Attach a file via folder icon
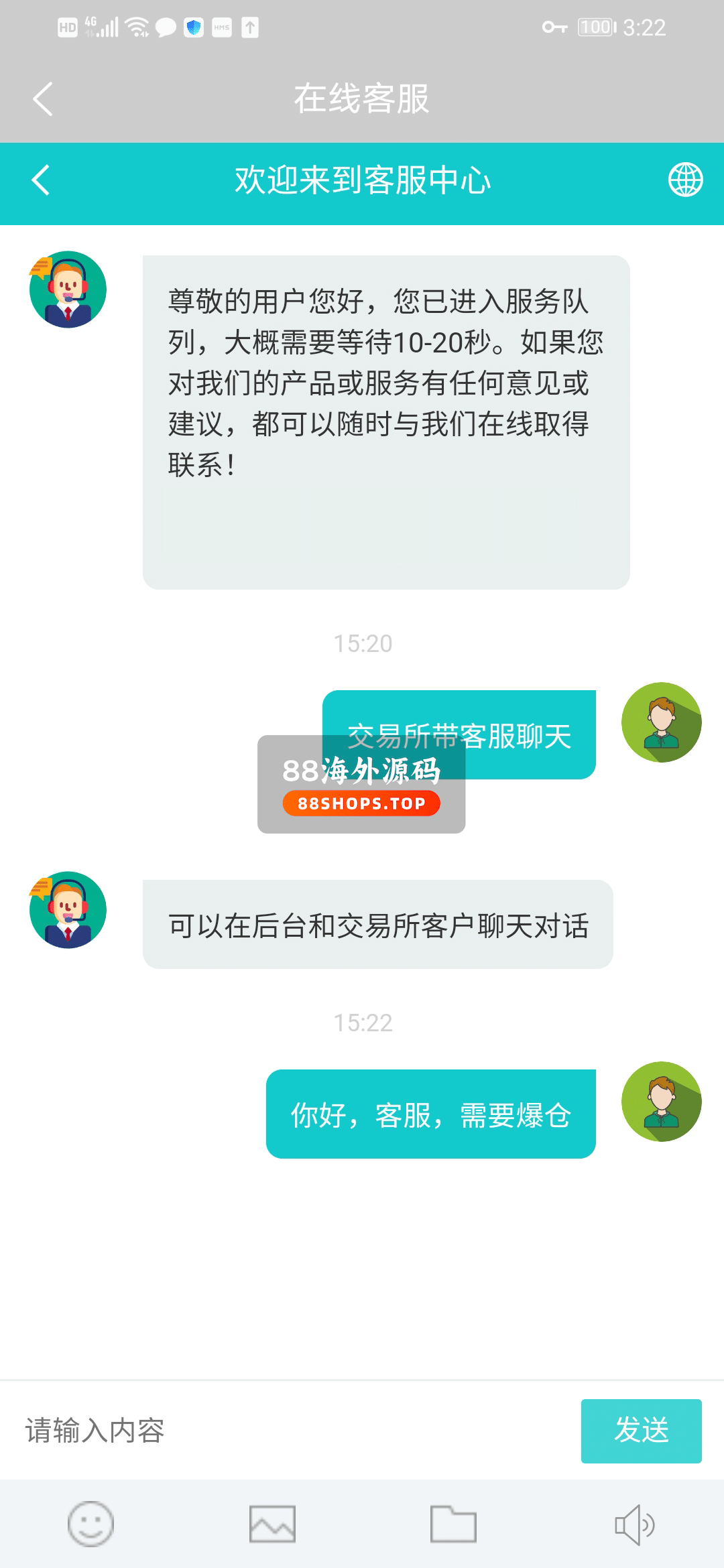This screenshot has height=1568, width=724. [453, 1524]
